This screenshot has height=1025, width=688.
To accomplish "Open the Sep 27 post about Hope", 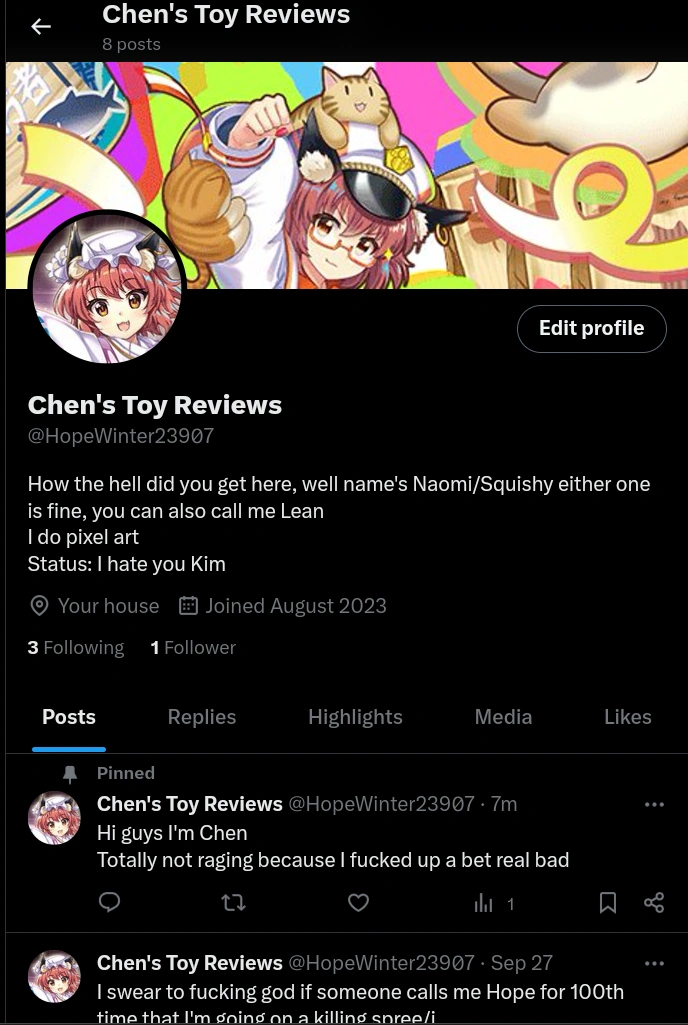I will [x=360, y=992].
